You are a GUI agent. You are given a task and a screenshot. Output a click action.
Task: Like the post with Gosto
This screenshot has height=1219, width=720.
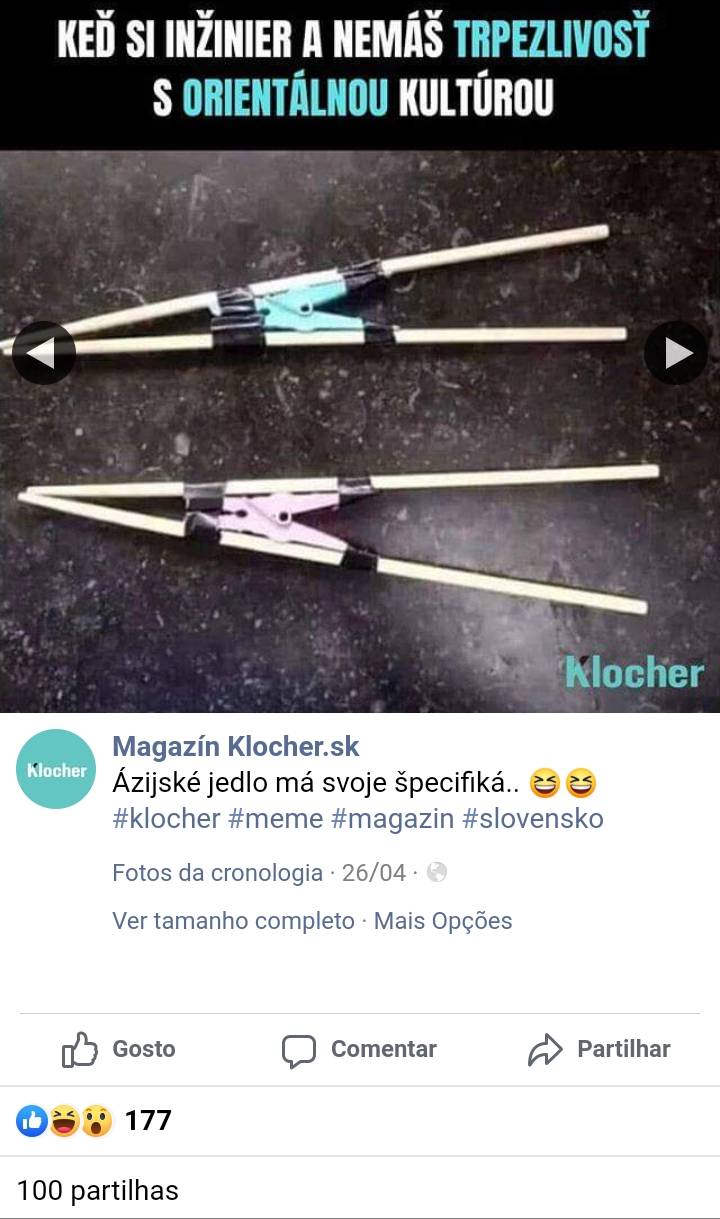click(119, 1049)
